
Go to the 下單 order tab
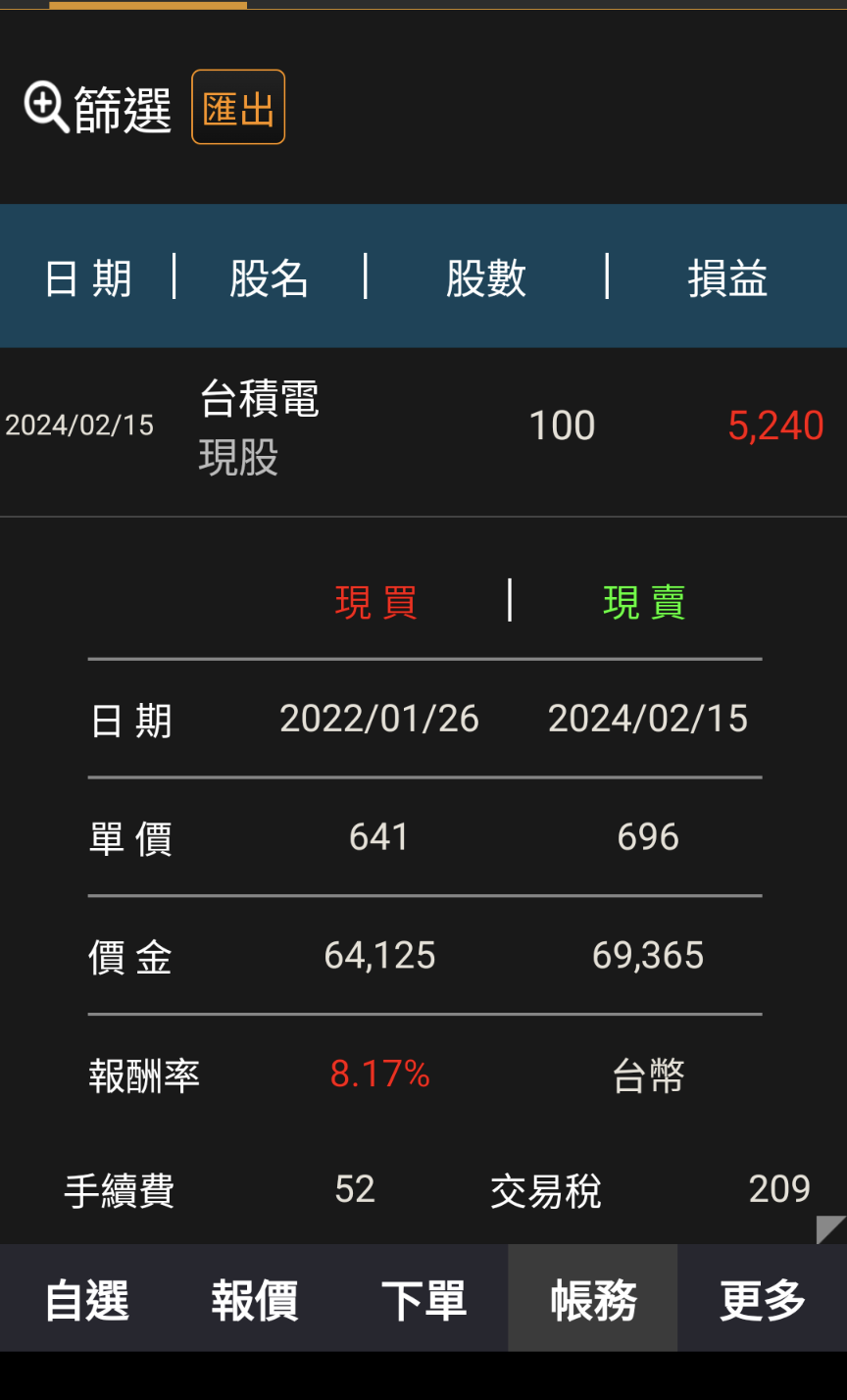tap(423, 1299)
